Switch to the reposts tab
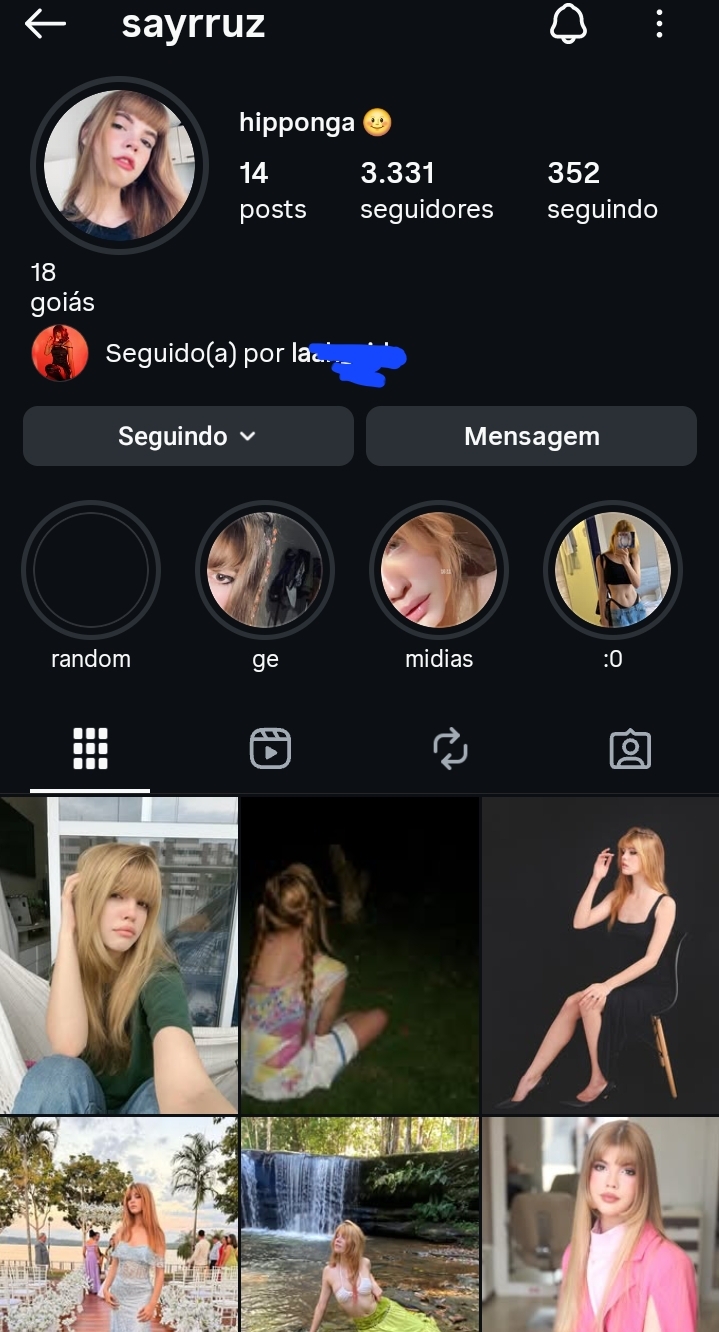Image resolution: width=719 pixels, height=1332 pixels. click(x=450, y=749)
